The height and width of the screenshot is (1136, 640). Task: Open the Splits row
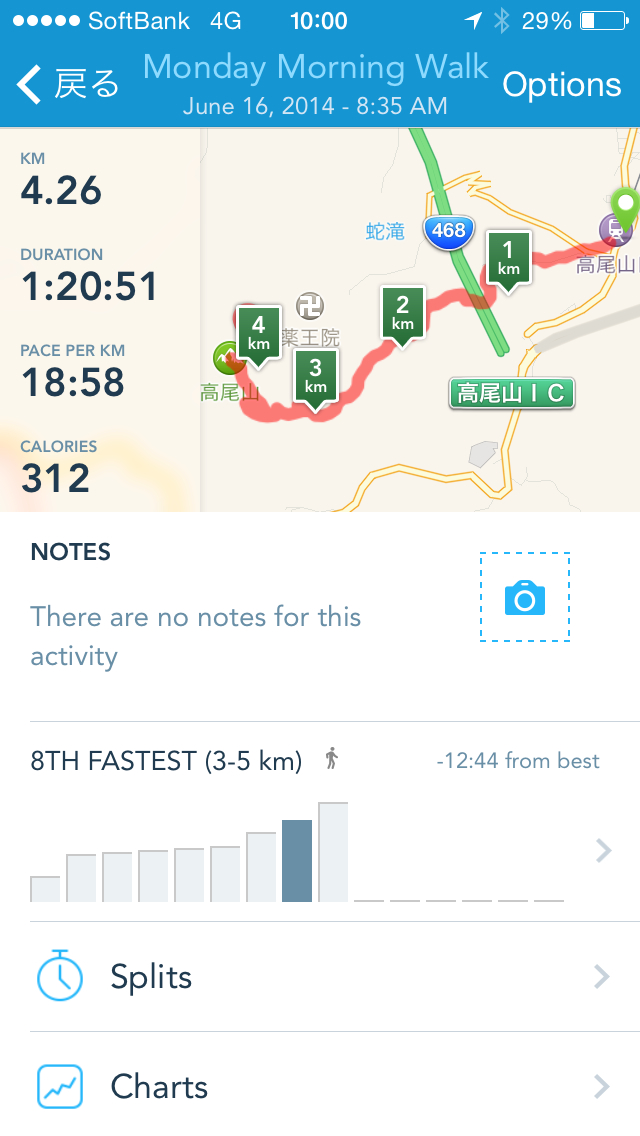[320, 977]
